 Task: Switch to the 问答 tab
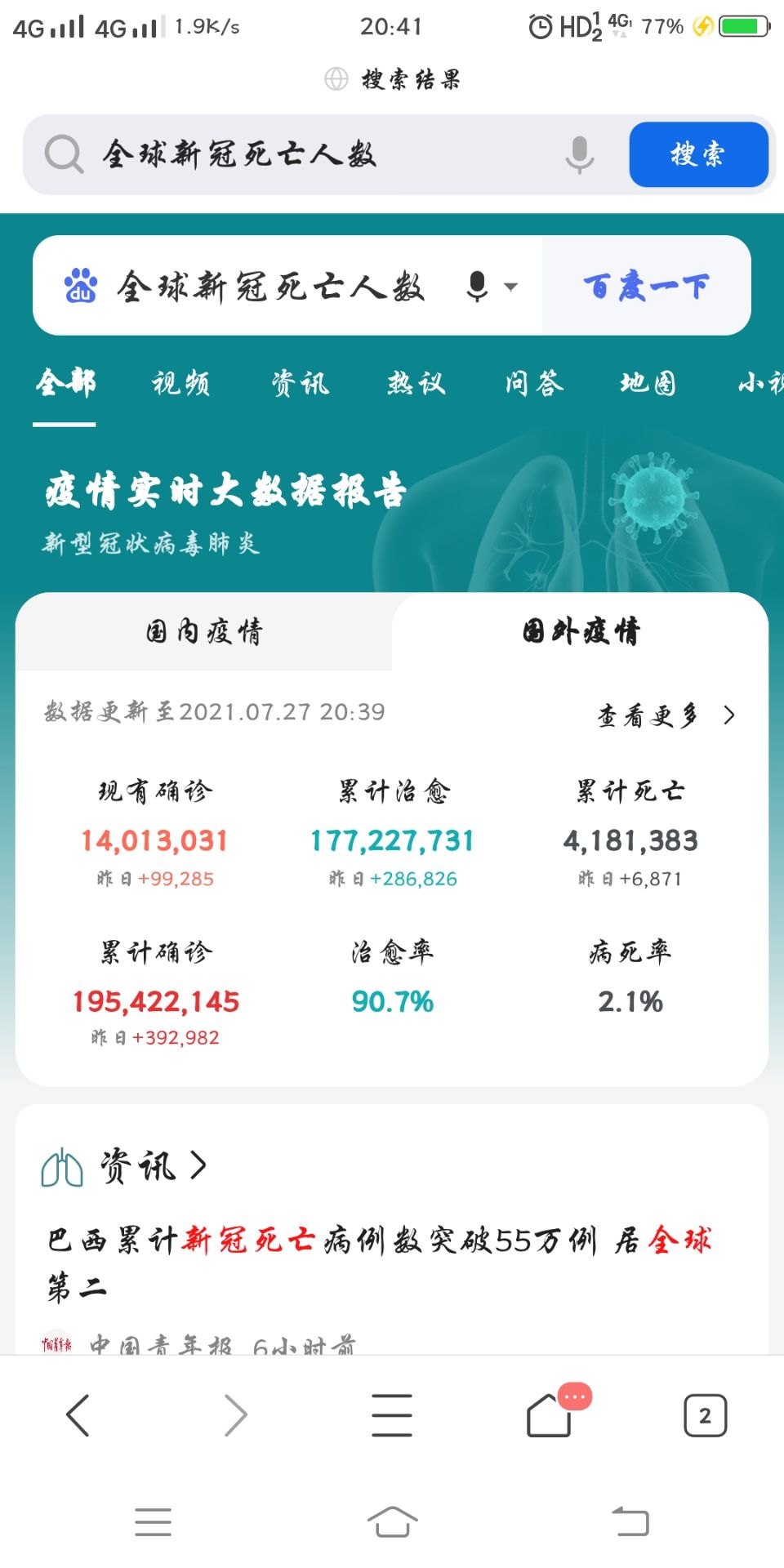click(534, 383)
